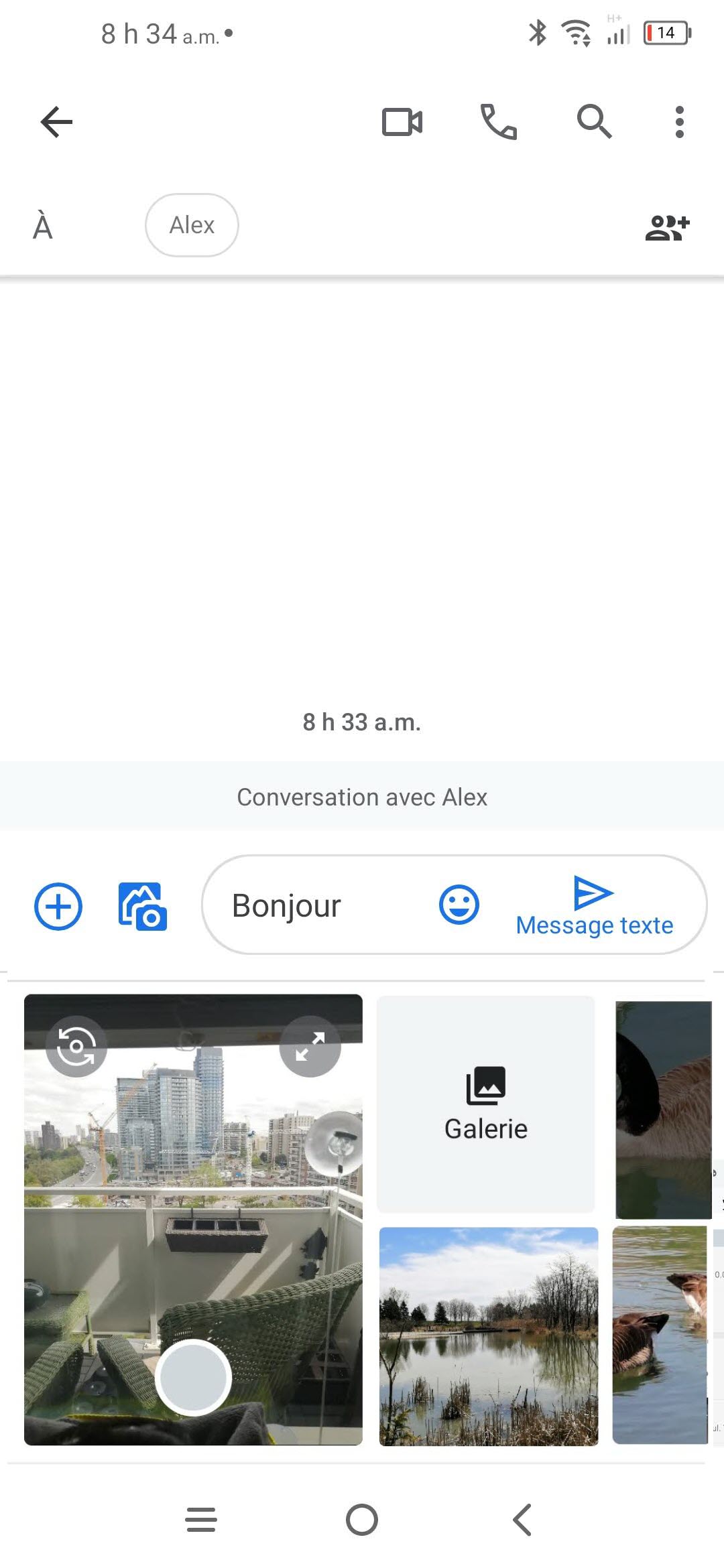This screenshot has height=1568, width=724.
Task: Open the three-dot overflow menu
Action: click(679, 121)
